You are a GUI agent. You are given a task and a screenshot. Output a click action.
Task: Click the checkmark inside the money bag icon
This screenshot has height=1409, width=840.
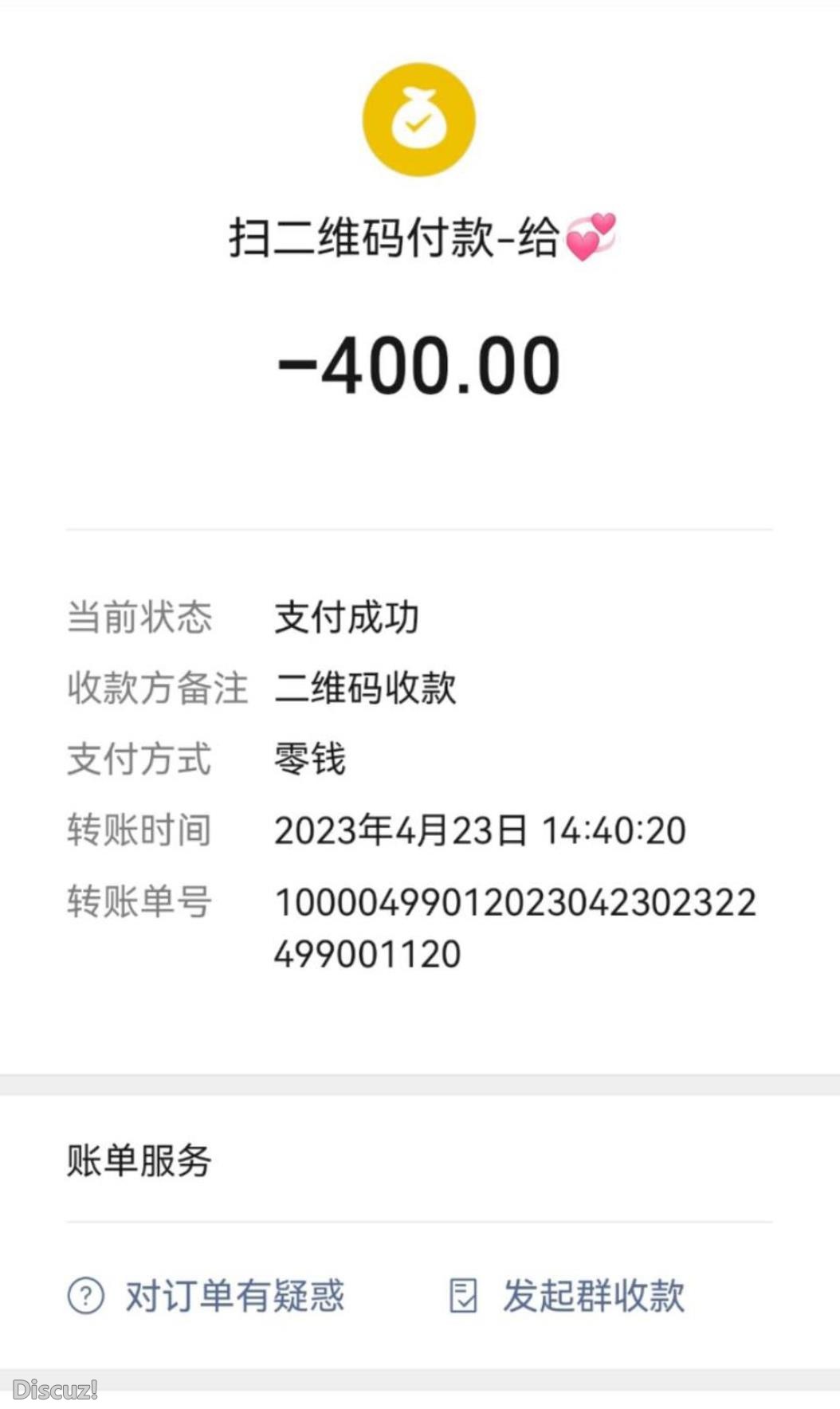[418, 126]
